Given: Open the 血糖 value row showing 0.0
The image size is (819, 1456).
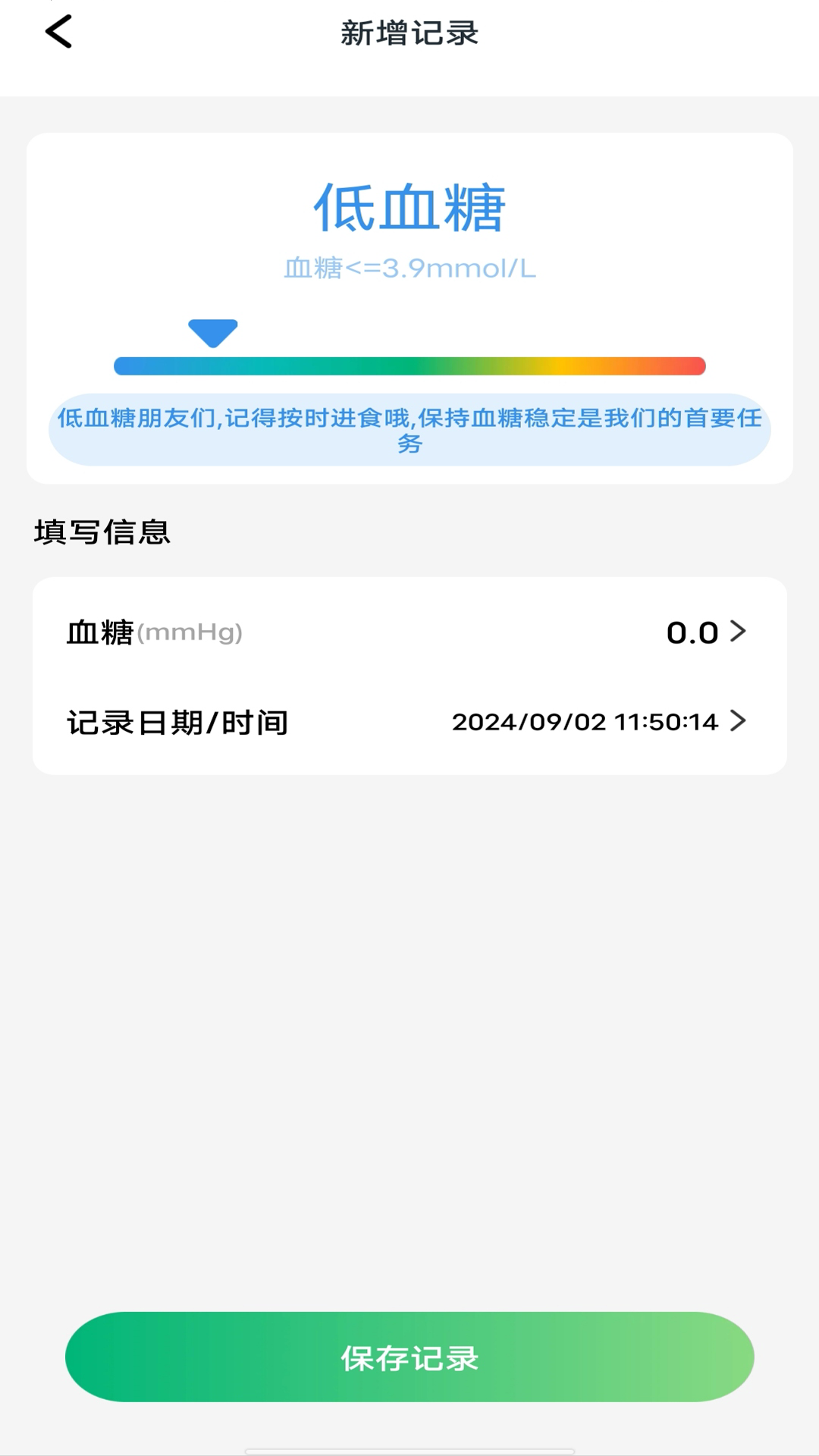Looking at the screenshot, I should (409, 632).
